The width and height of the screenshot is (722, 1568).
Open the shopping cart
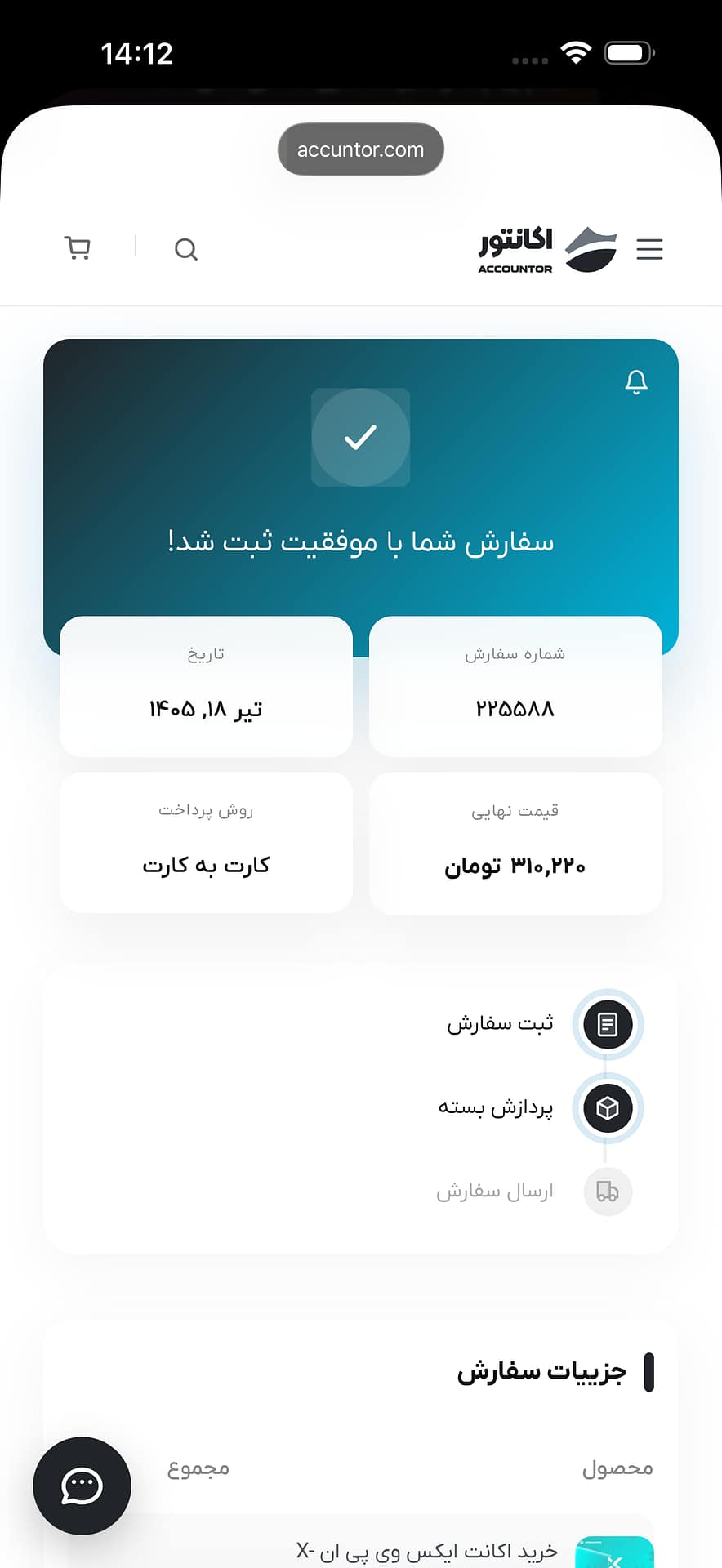point(78,247)
